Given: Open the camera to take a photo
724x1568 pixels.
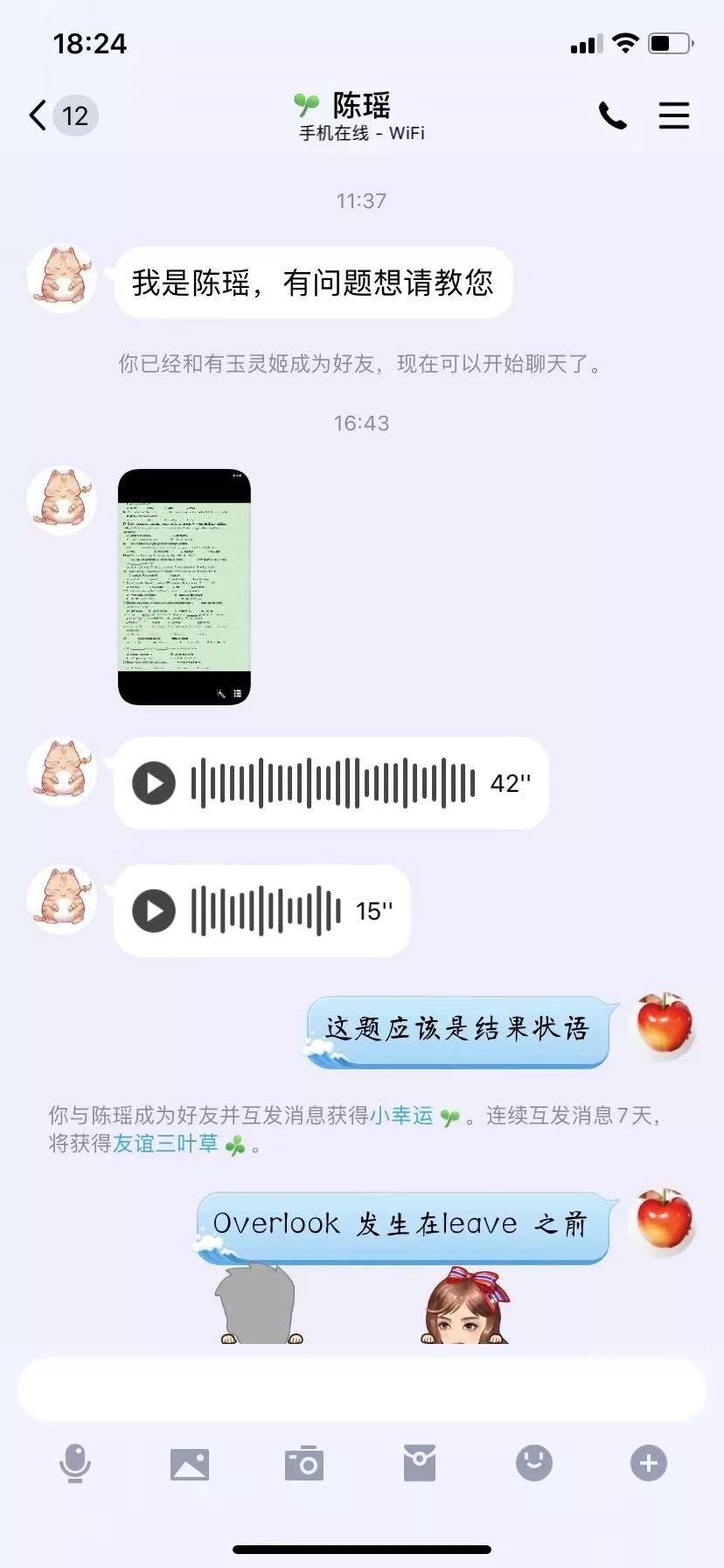Looking at the screenshot, I should 304,1463.
